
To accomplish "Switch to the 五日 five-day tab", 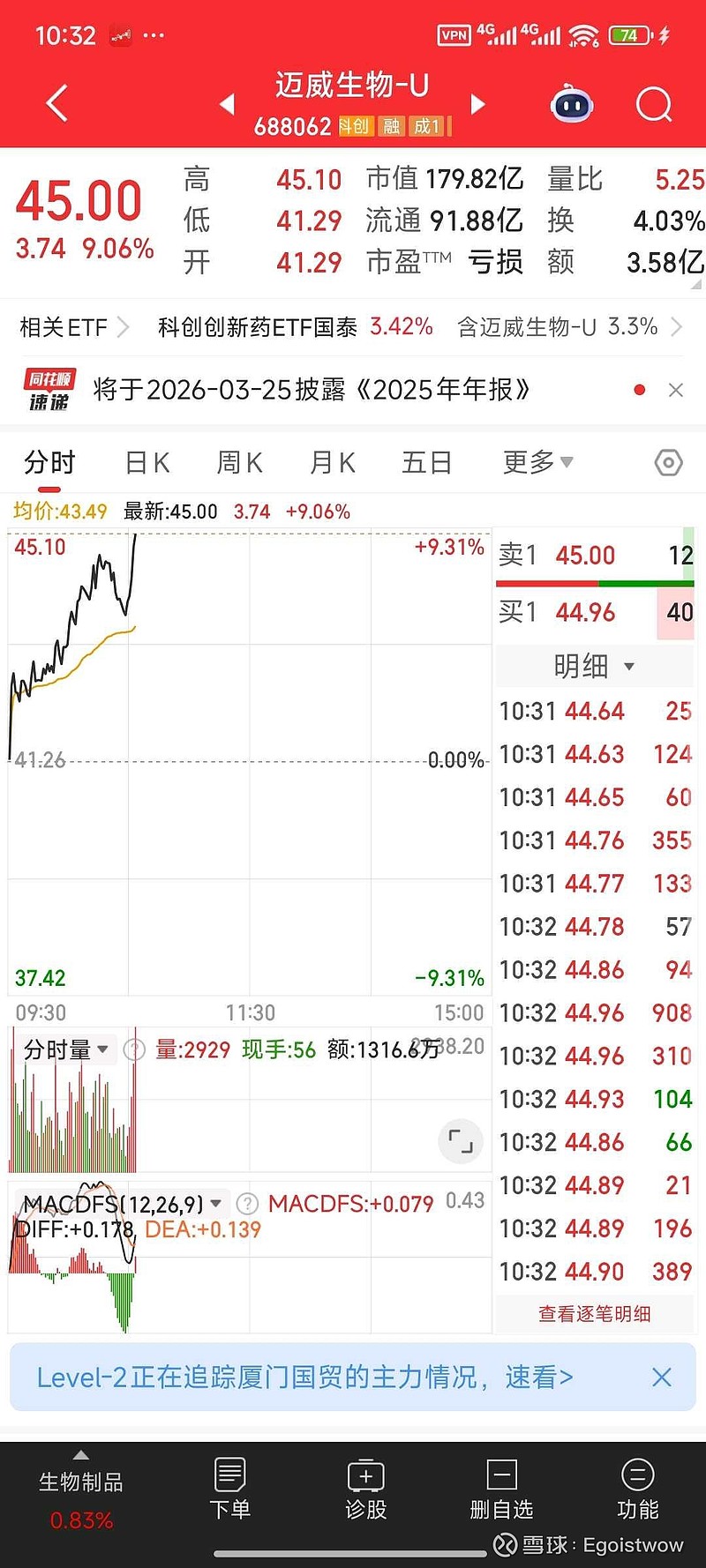I will click(427, 462).
